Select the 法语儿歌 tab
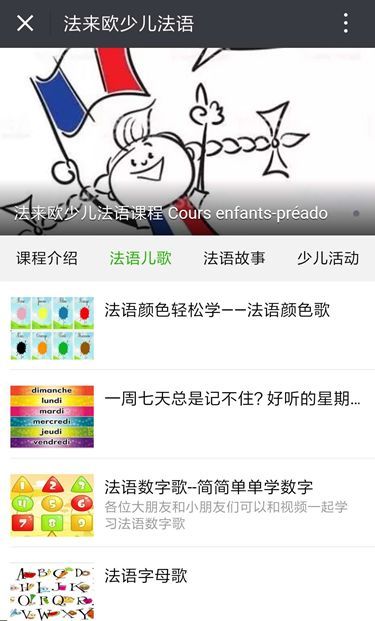The image size is (375, 621). [x=141, y=258]
